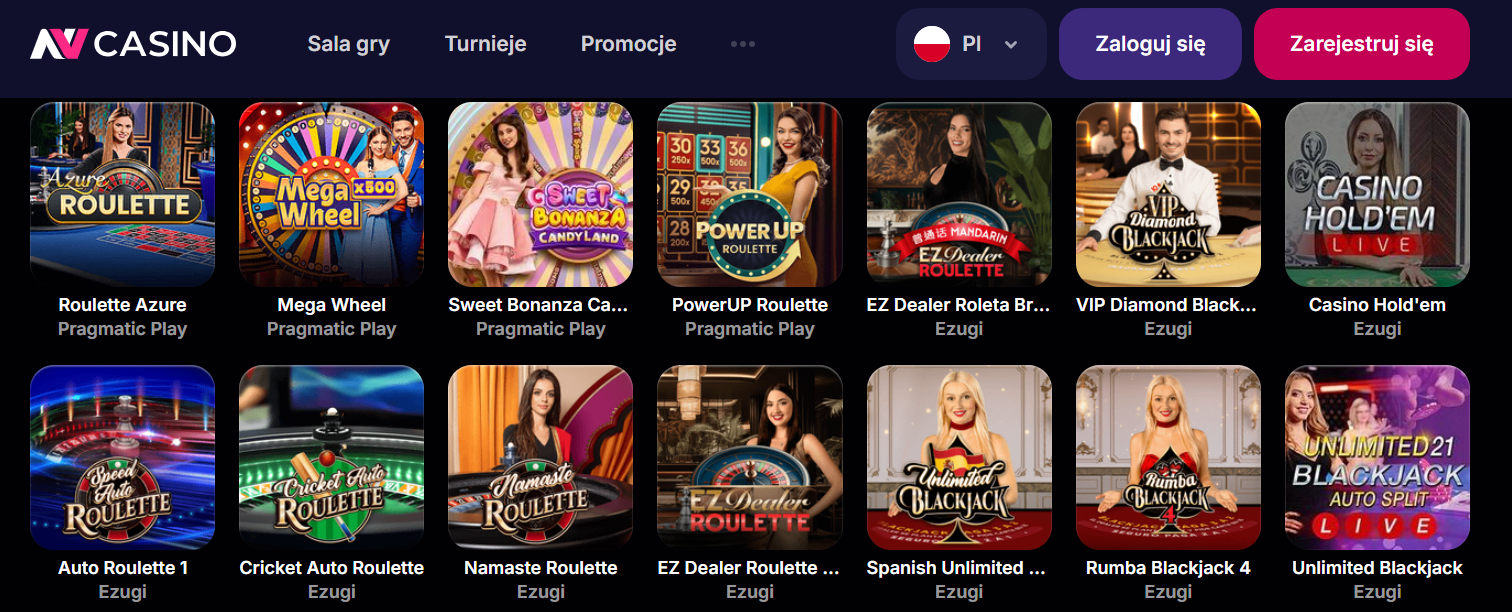Open the Auto Roulette 1 game
Image resolution: width=1512 pixels, height=612 pixels.
pos(122,457)
